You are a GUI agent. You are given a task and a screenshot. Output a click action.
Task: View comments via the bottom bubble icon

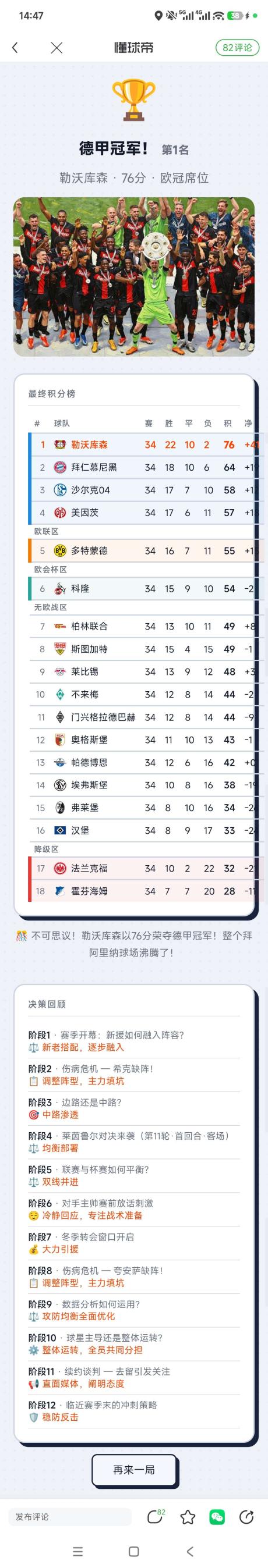coord(156,1516)
